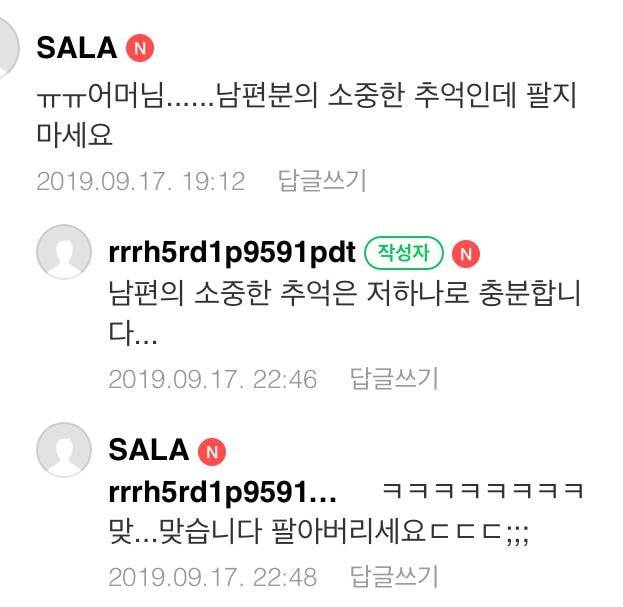Tap SALA's avatar on the 22:48 reply
Viewport: 623px width, 607px height.
pos(63,449)
